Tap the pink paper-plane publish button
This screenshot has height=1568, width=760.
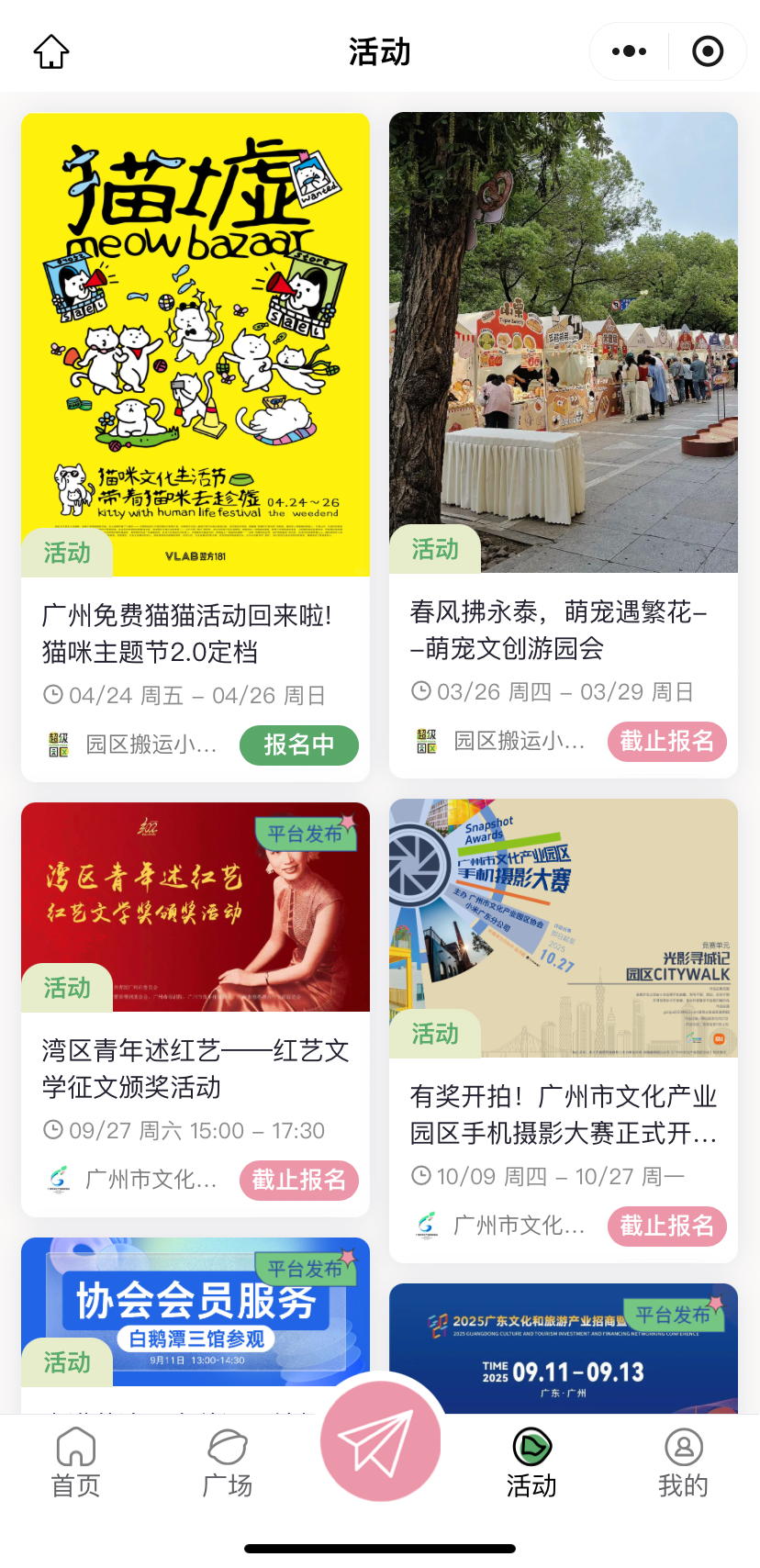point(380,1442)
